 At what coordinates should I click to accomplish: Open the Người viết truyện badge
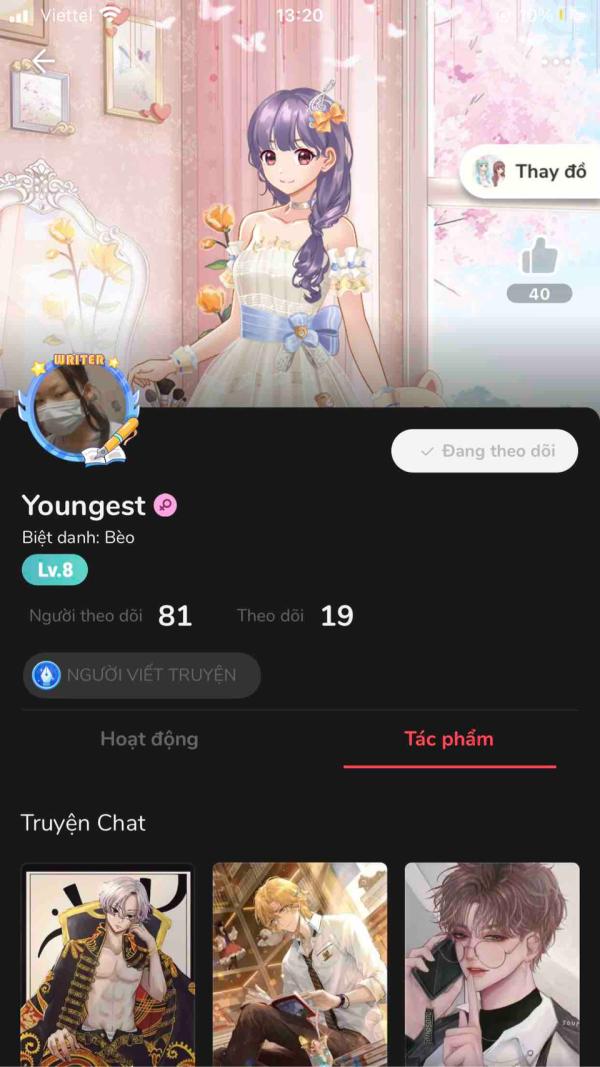(x=141, y=675)
